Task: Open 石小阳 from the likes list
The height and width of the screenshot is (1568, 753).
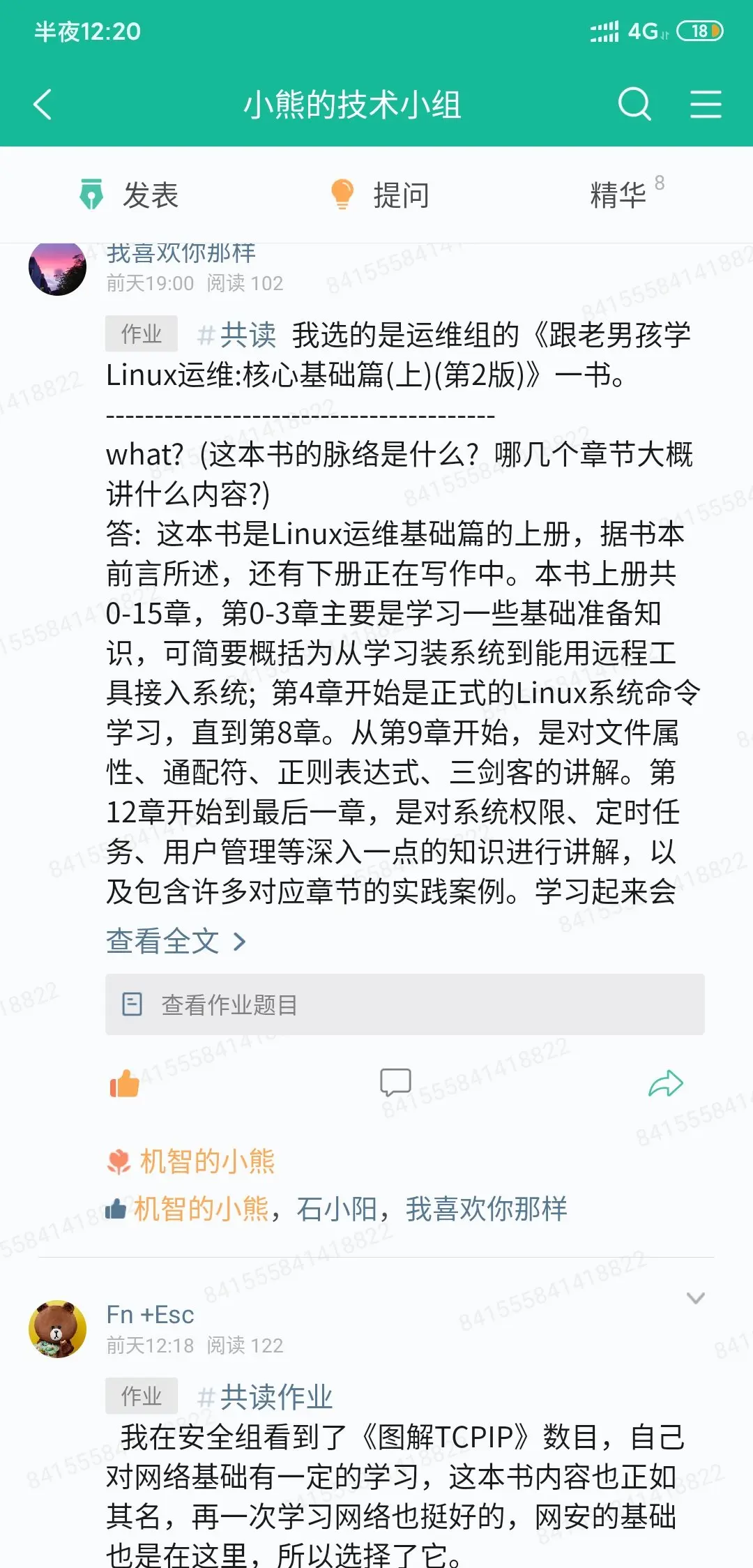Action: point(337,1209)
